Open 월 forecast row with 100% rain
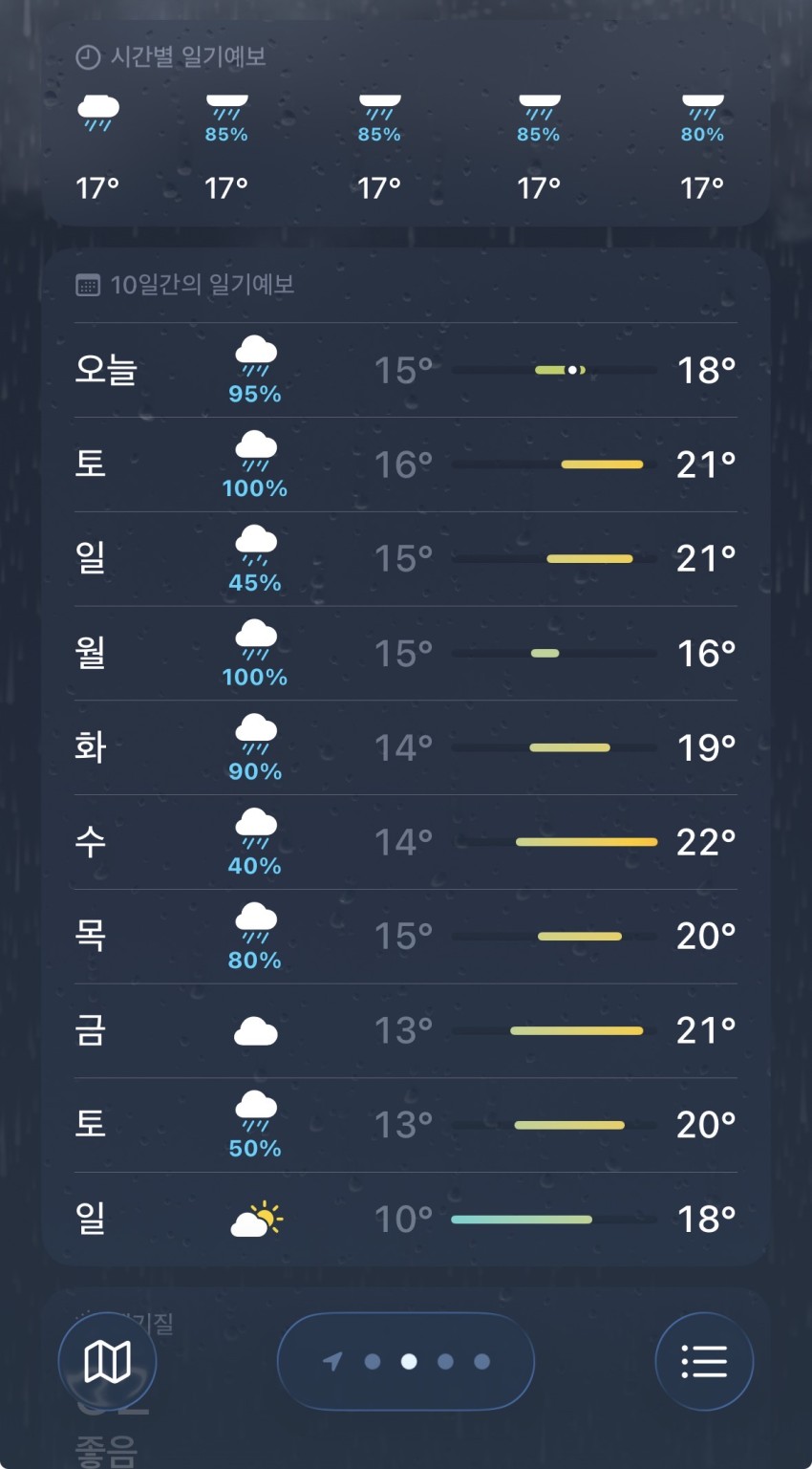The height and width of the screenshot is (1469, 812). click(x=405, y=653)
